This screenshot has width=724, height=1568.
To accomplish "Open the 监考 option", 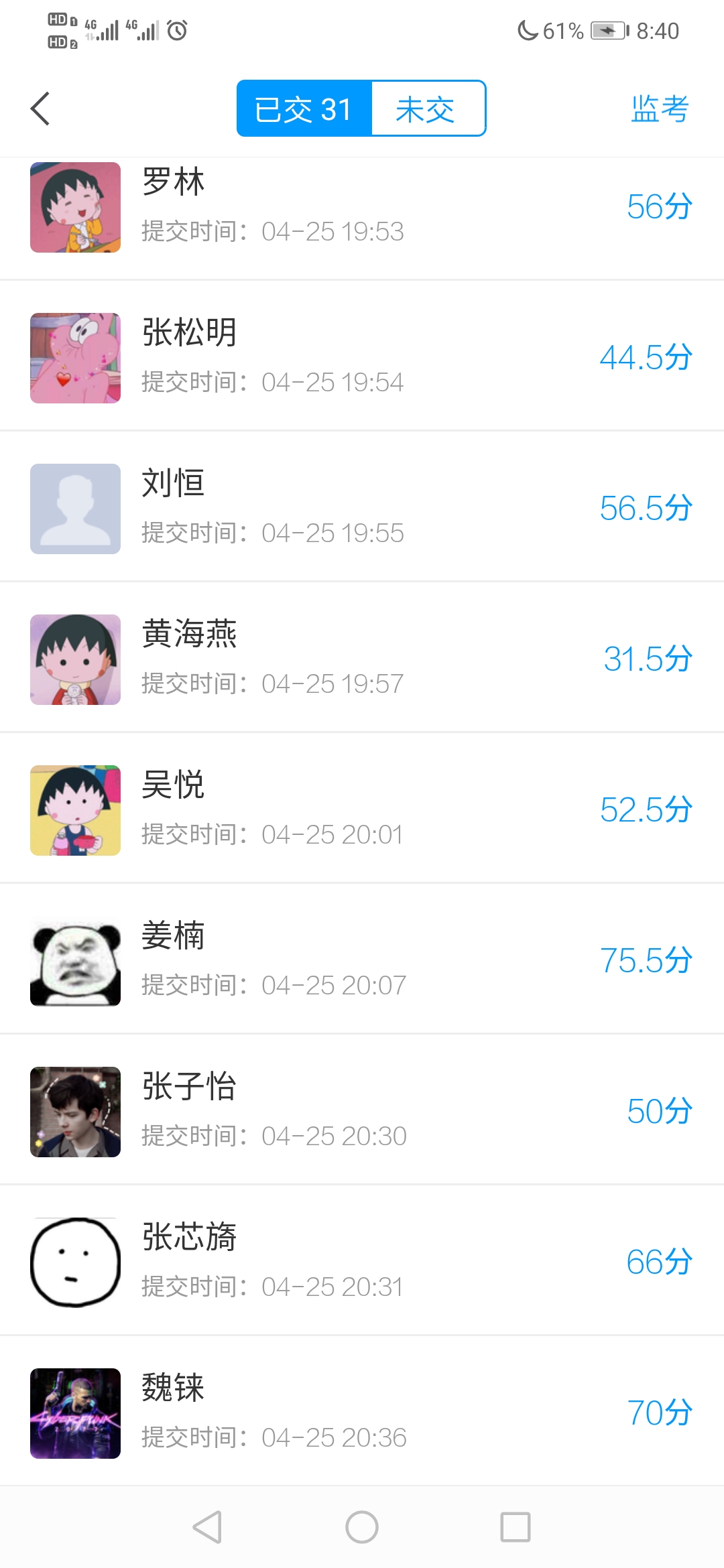I will click(660, 109).
